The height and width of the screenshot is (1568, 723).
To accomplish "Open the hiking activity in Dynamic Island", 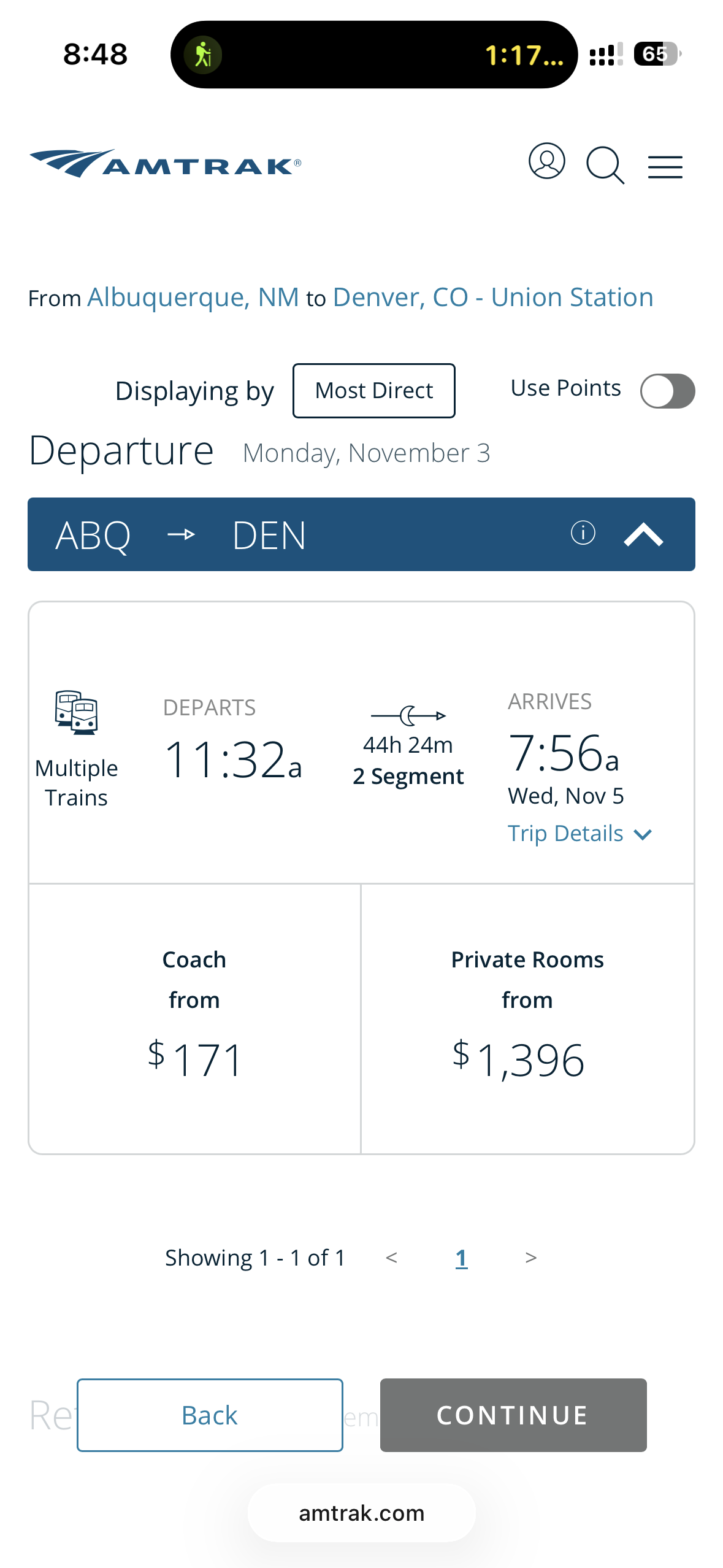I will pyautogui.click(x=203, y=55).
